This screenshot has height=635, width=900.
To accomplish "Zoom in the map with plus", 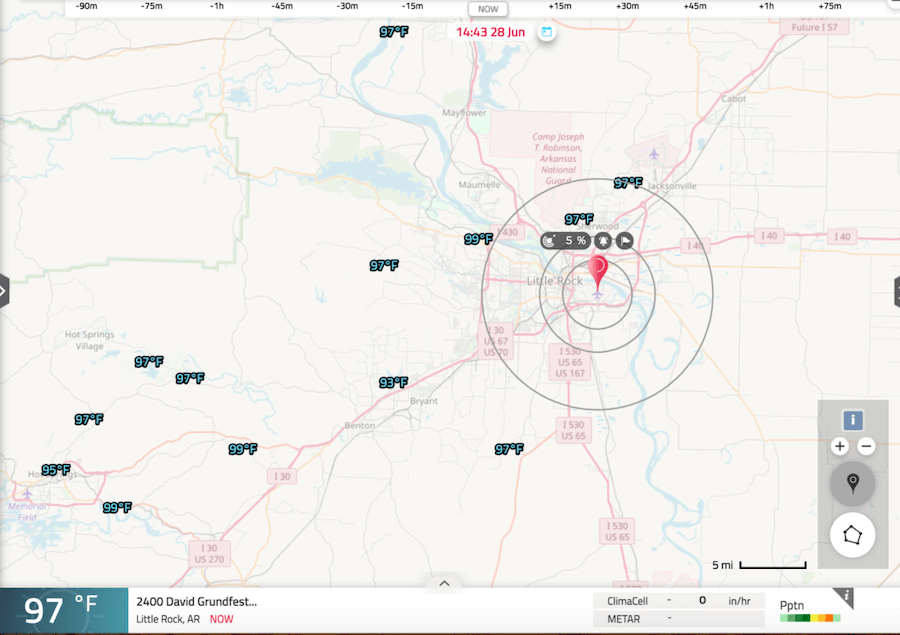I will coord(840,447).
